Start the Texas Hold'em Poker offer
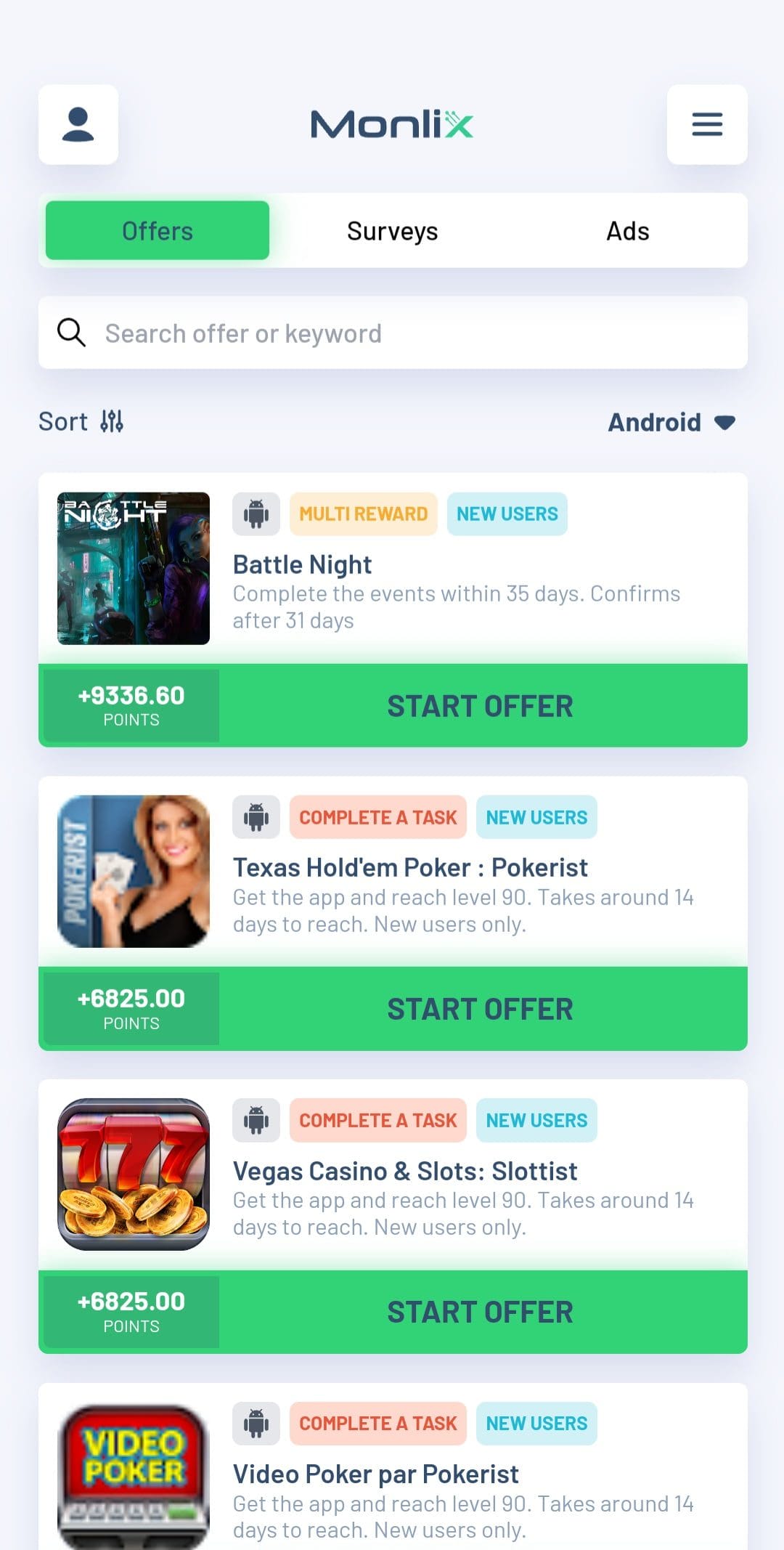 480,1009
